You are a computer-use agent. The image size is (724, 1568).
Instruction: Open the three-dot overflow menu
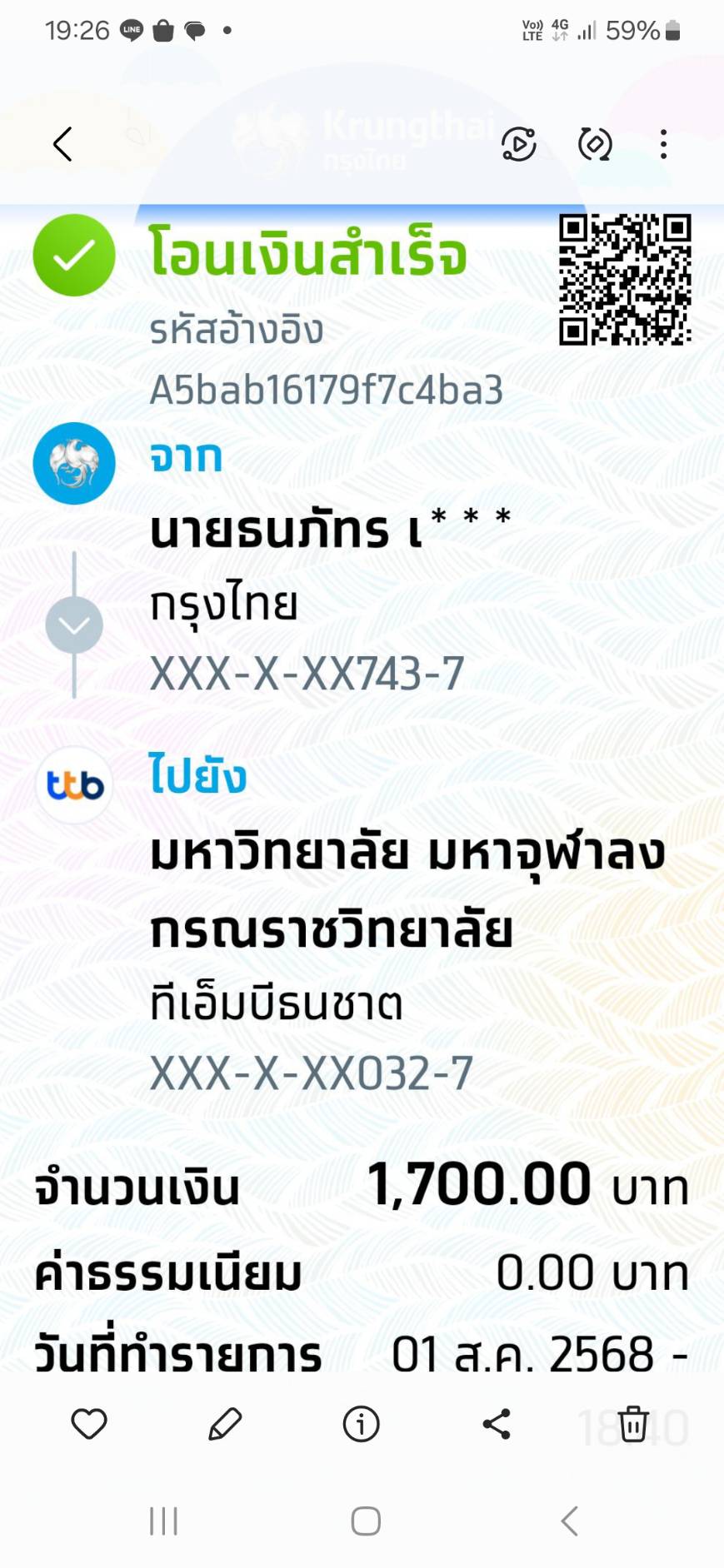663,144
